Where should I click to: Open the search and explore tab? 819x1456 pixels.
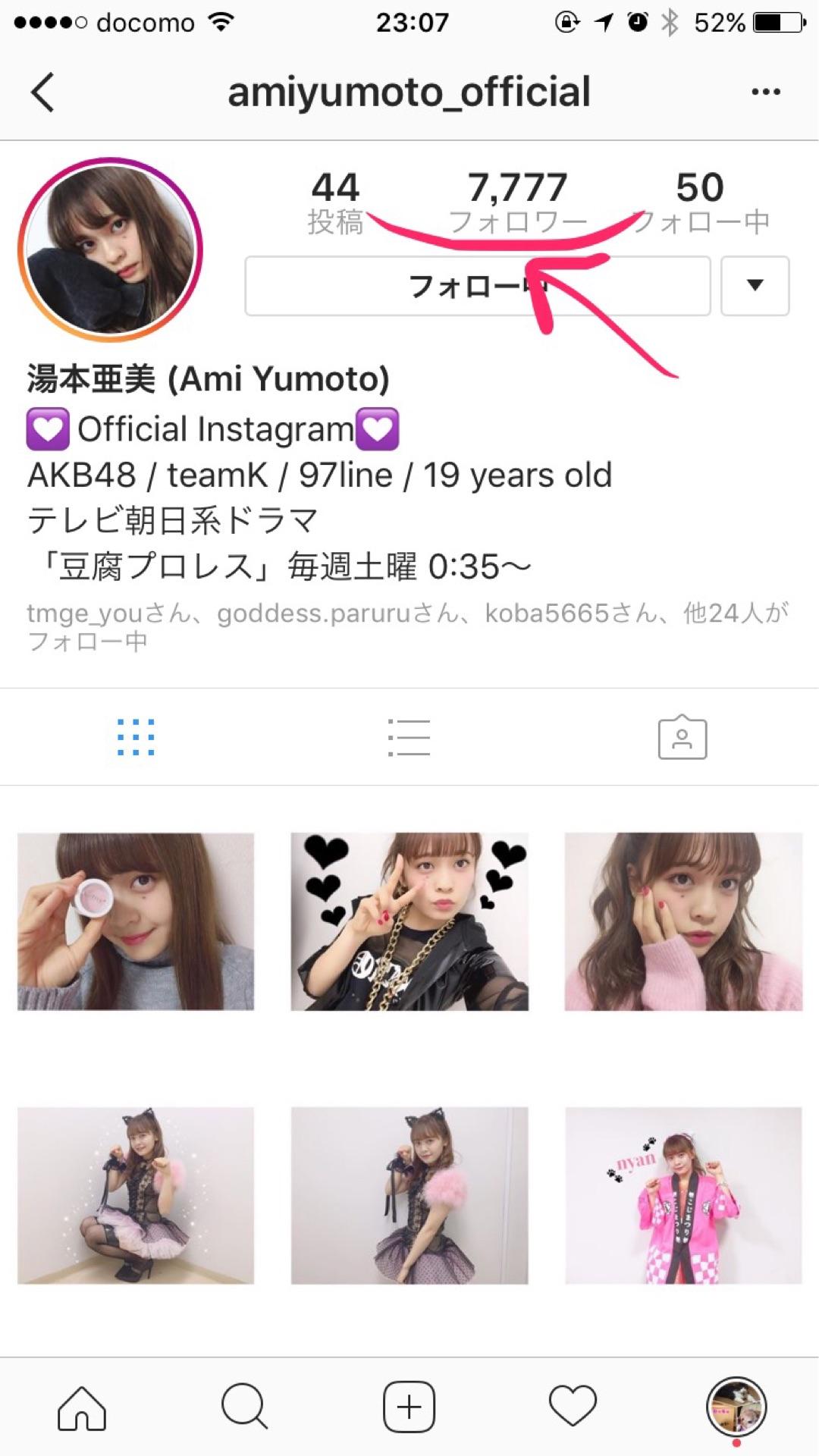244,1407
